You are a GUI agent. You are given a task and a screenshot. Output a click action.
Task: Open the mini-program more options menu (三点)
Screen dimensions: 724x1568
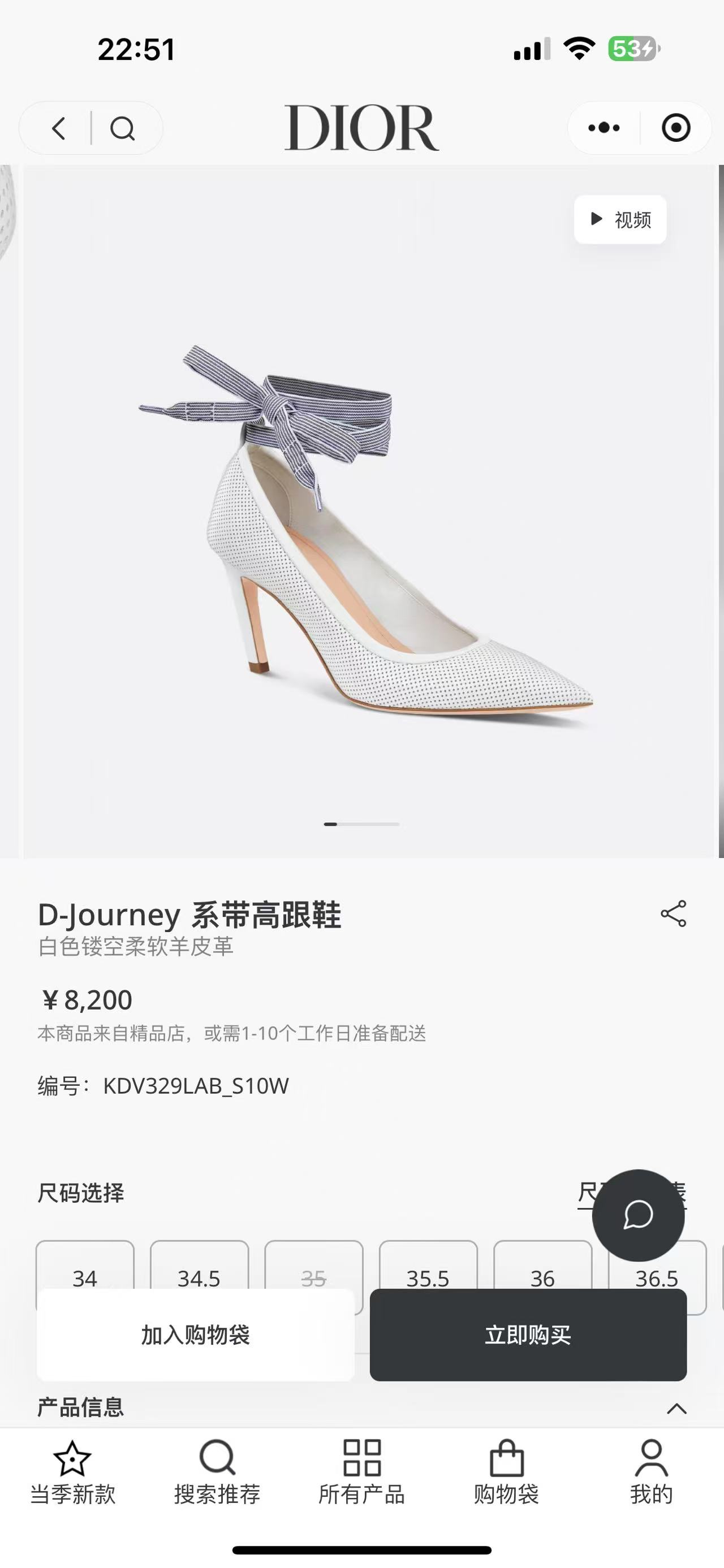pos(604,128)
